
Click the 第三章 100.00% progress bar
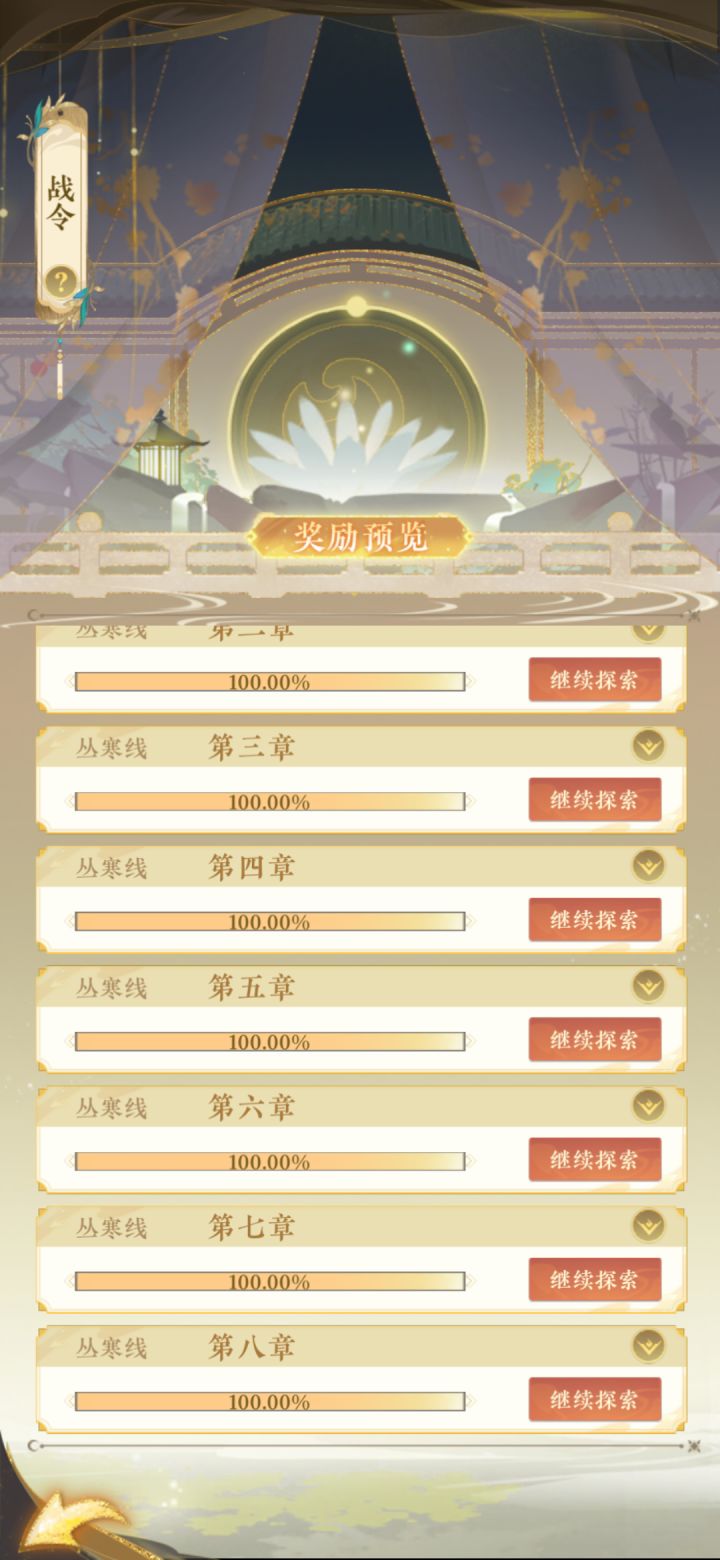coord(270,801)
